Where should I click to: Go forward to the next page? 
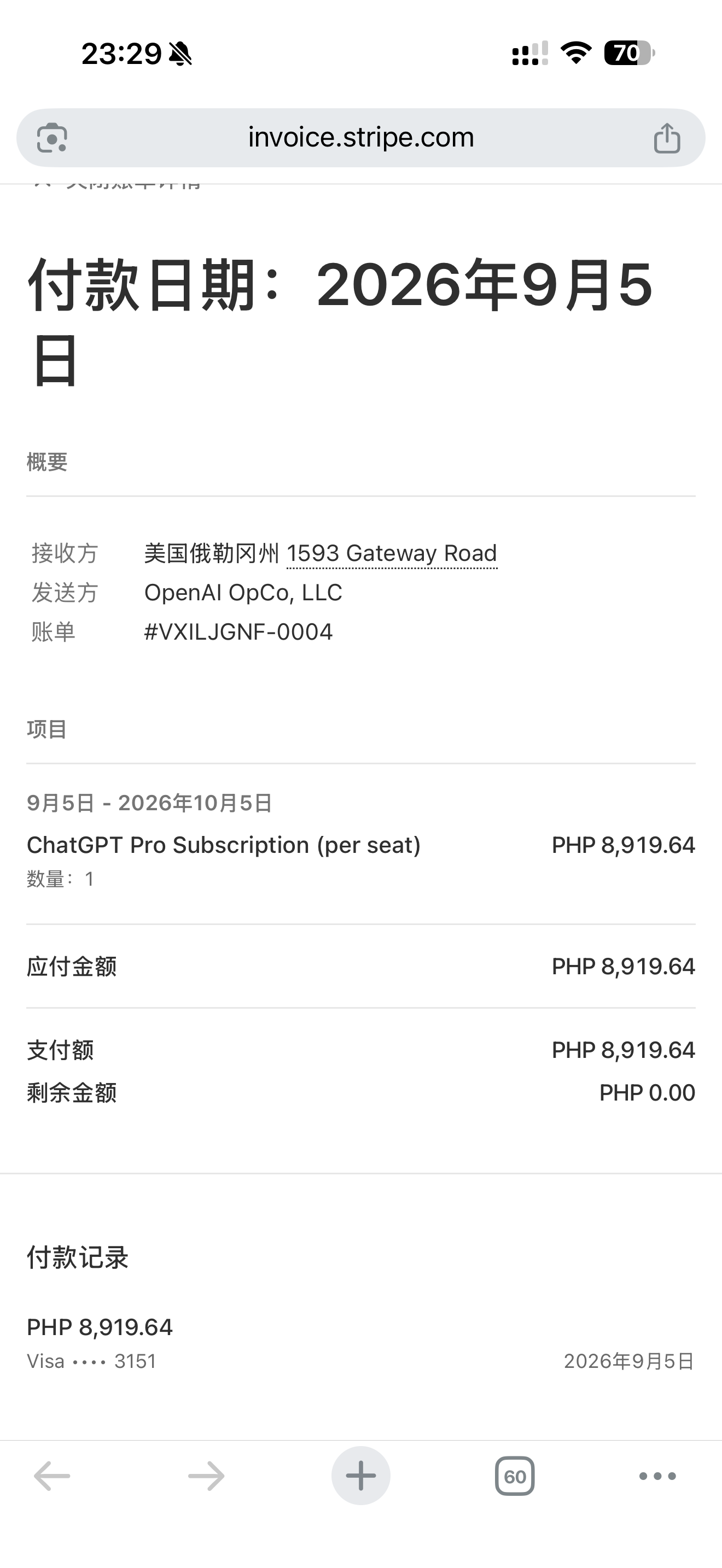[206, 1476]
